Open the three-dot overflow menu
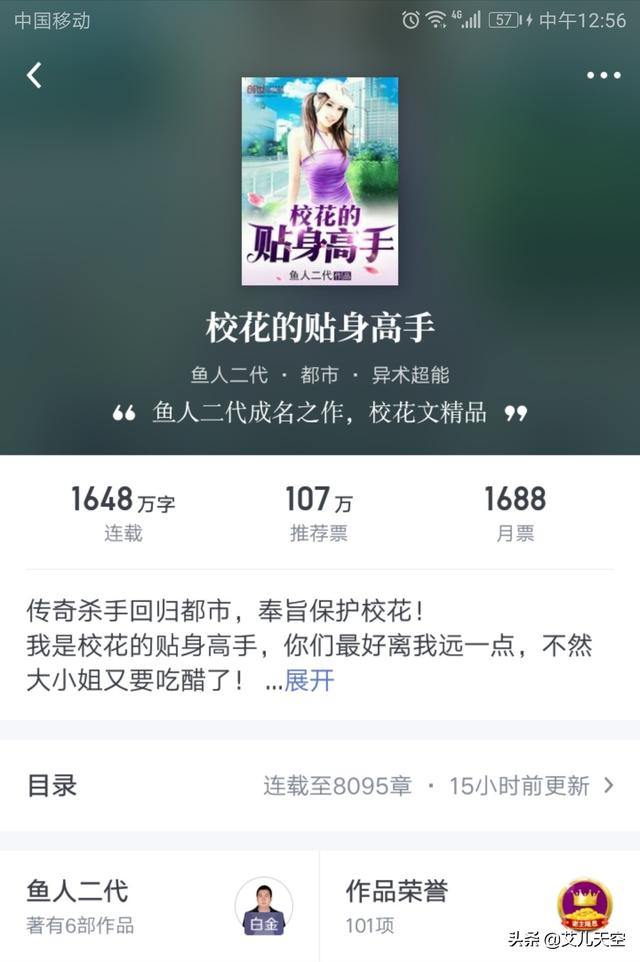Image resolution: width=640 pixels, height=962 pixels. coord(603,76)
